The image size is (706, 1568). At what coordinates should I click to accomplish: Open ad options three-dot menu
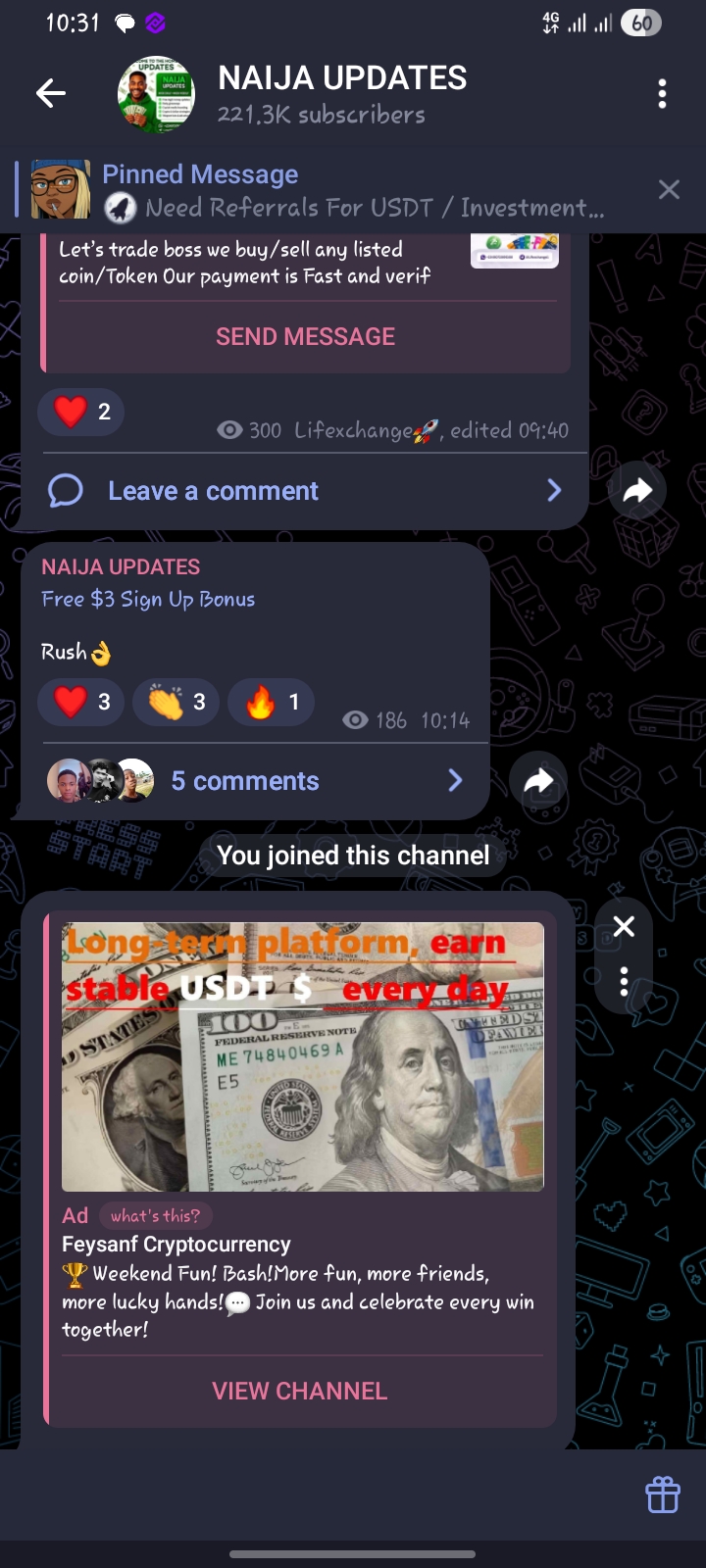tap(624, 982)
